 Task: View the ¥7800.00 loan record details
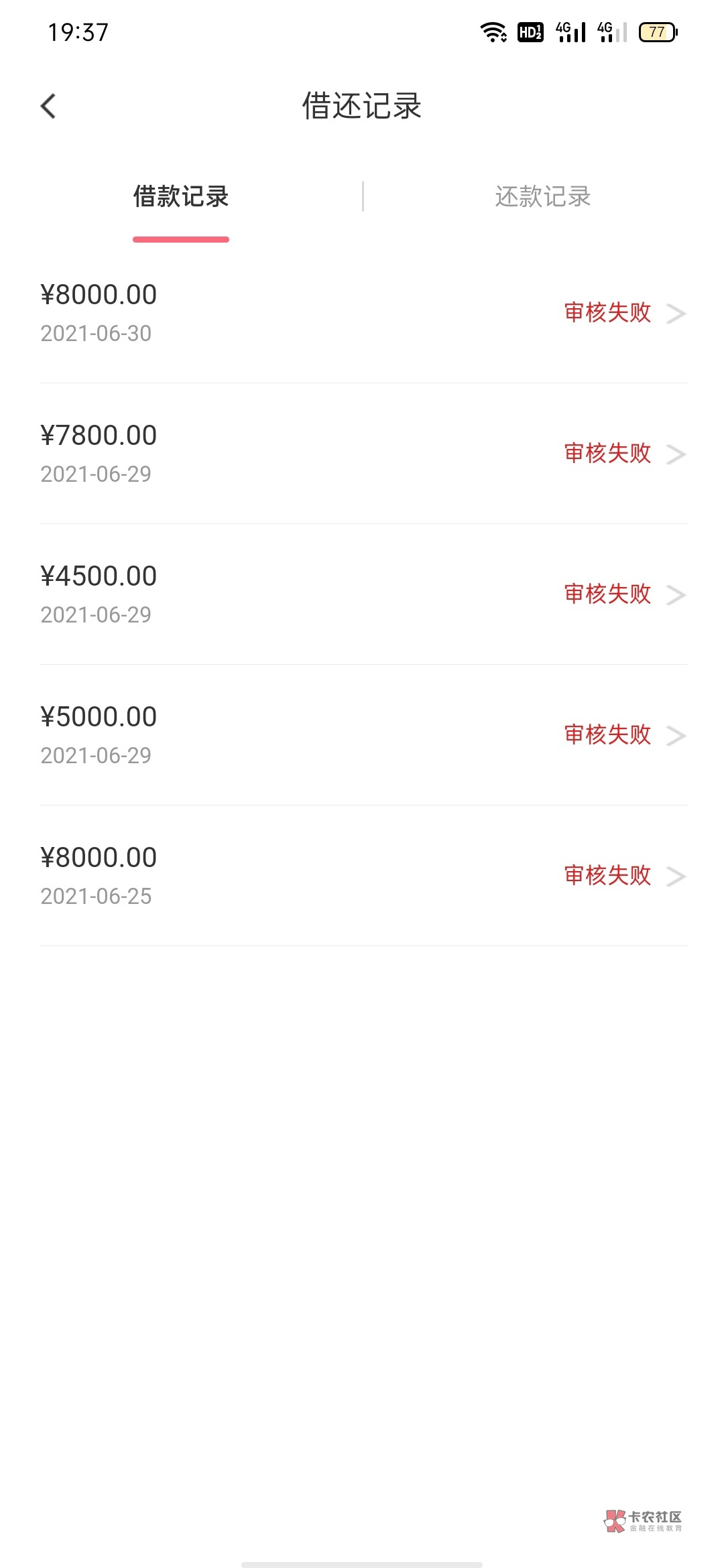pos(362,454)
